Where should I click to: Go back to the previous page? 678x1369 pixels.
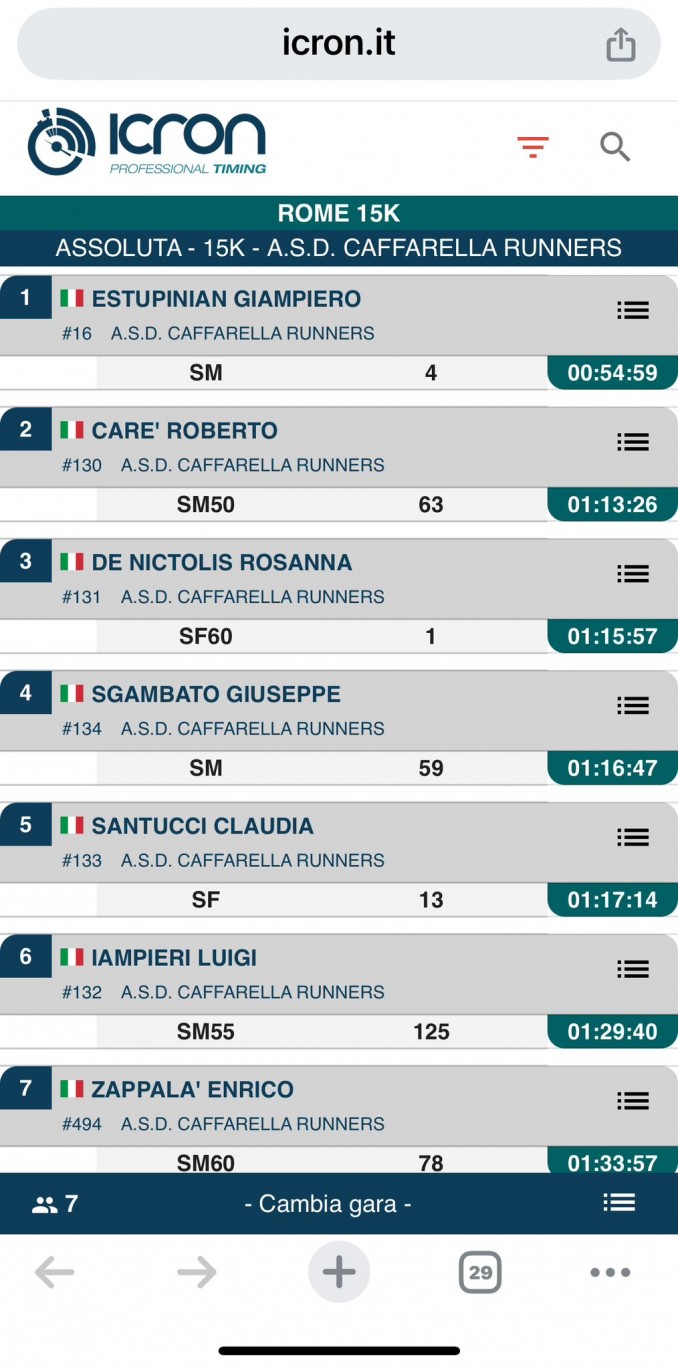tap(54, 1273)
